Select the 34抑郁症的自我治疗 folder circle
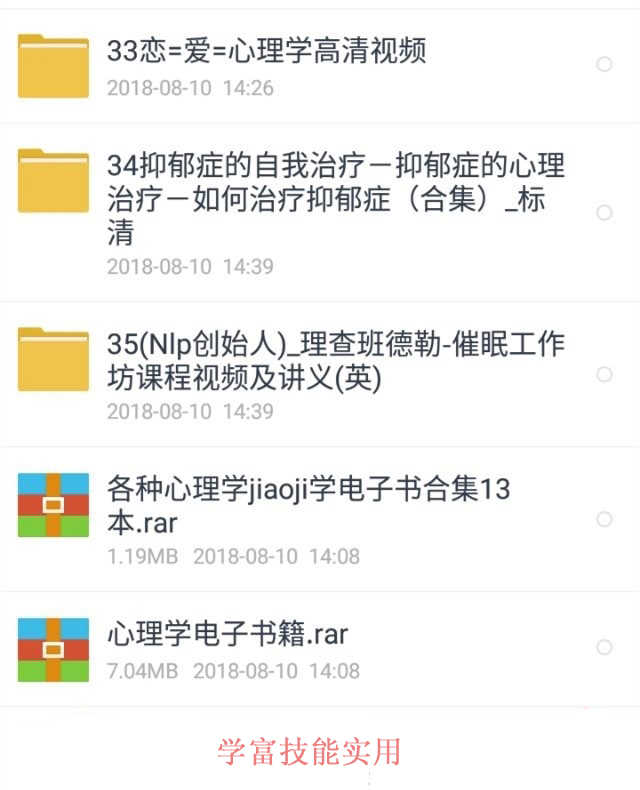Image resolution: width=640 pixels, height=790 pixels. click(604, 212)
